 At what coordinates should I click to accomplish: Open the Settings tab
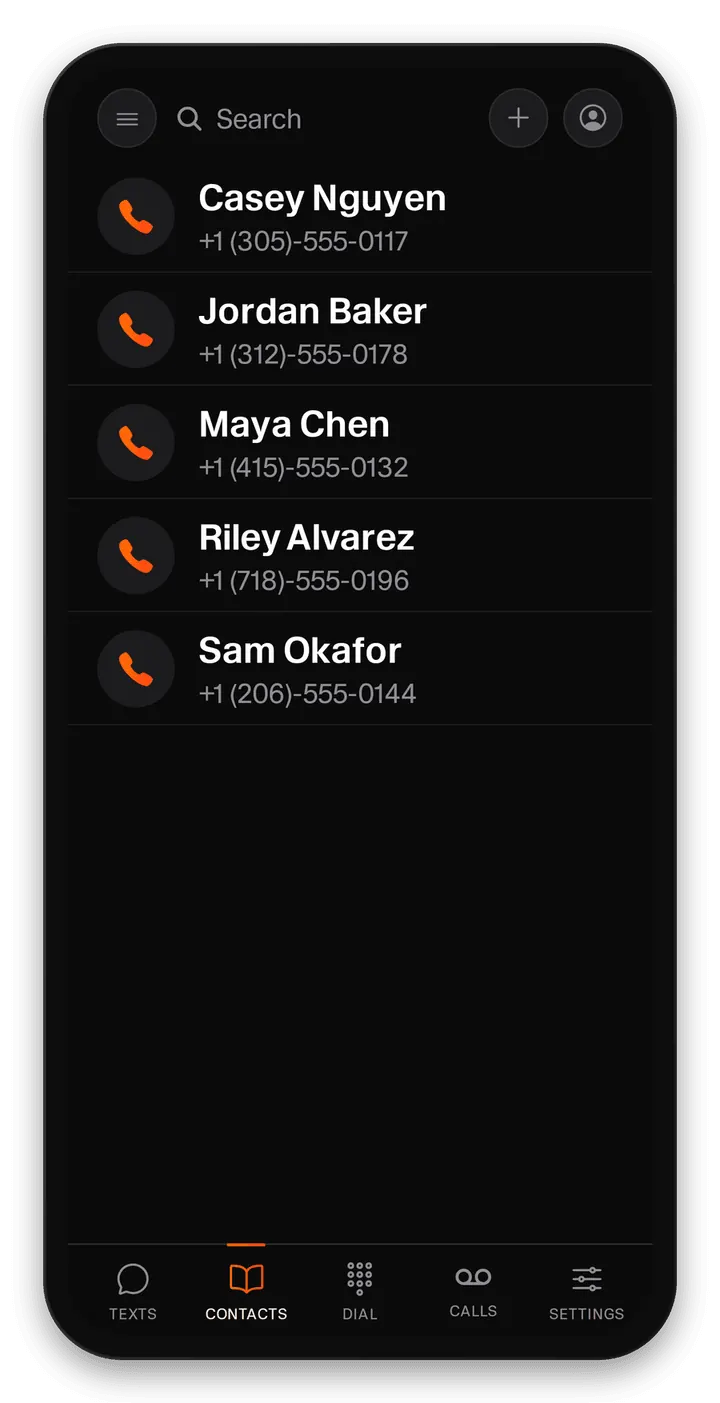[x=587, y=1291]
